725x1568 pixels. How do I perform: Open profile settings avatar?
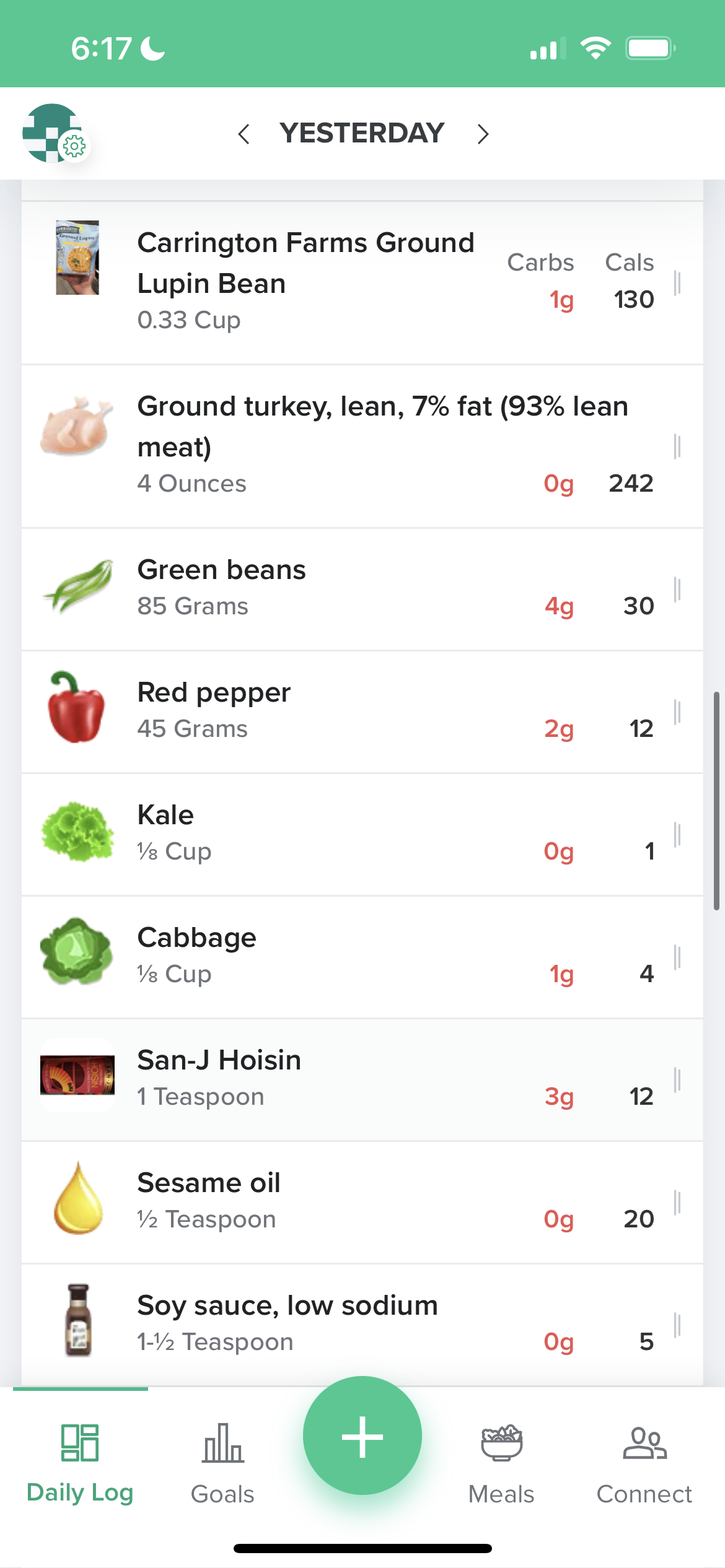(53, 133)
